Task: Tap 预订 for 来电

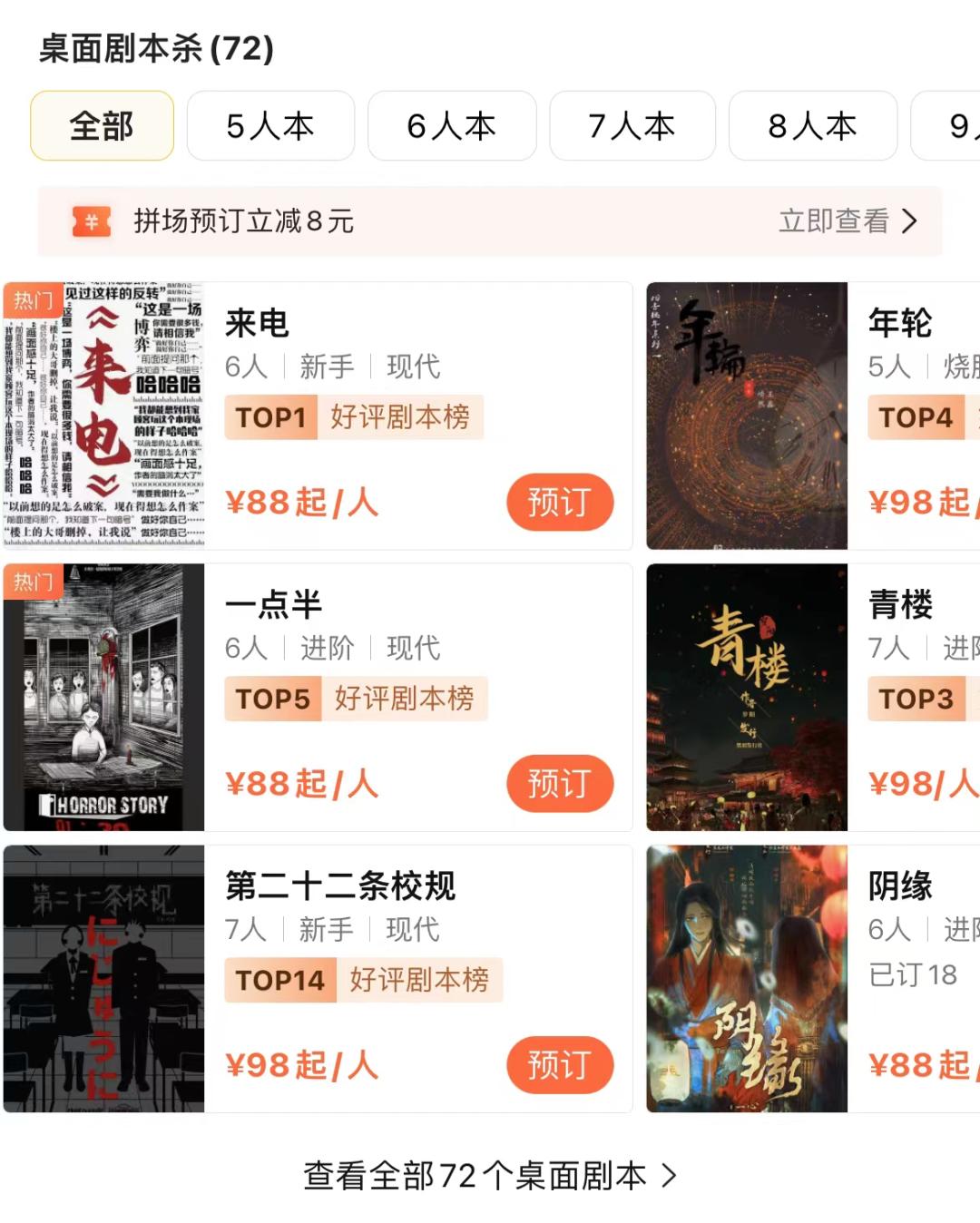Action: point(559,502)
